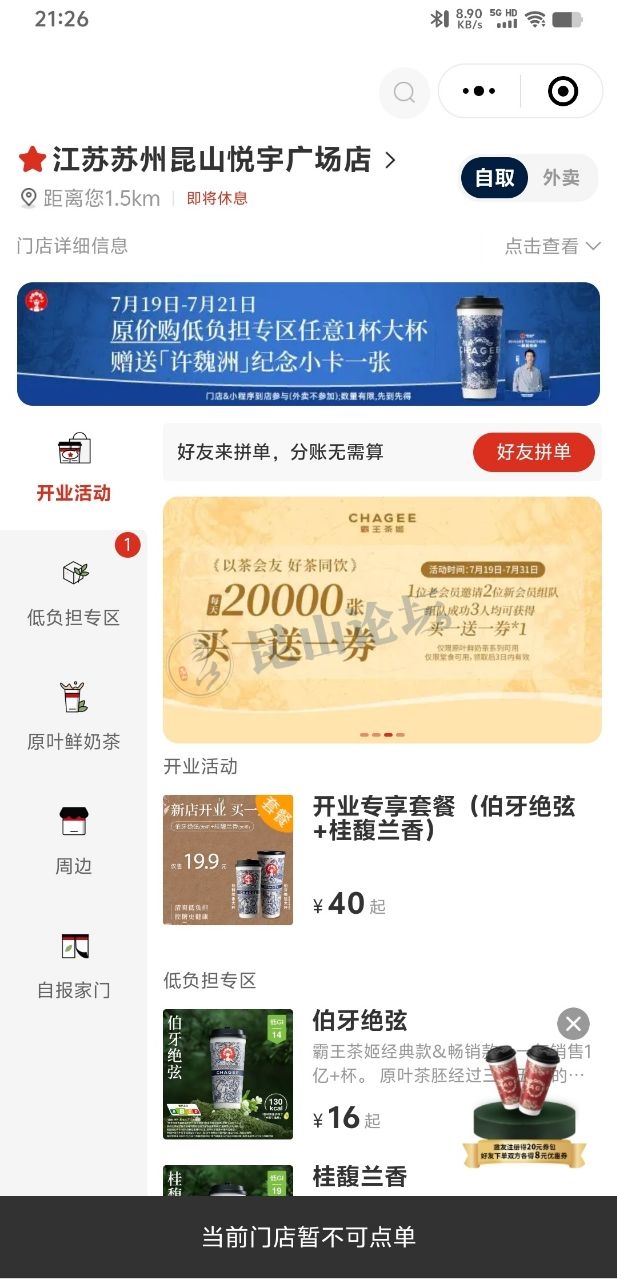Select the 原叶鲜奶茶 category
Image resolution: width=617 pixels, height=1280 pixels.
tap(73, 716)
